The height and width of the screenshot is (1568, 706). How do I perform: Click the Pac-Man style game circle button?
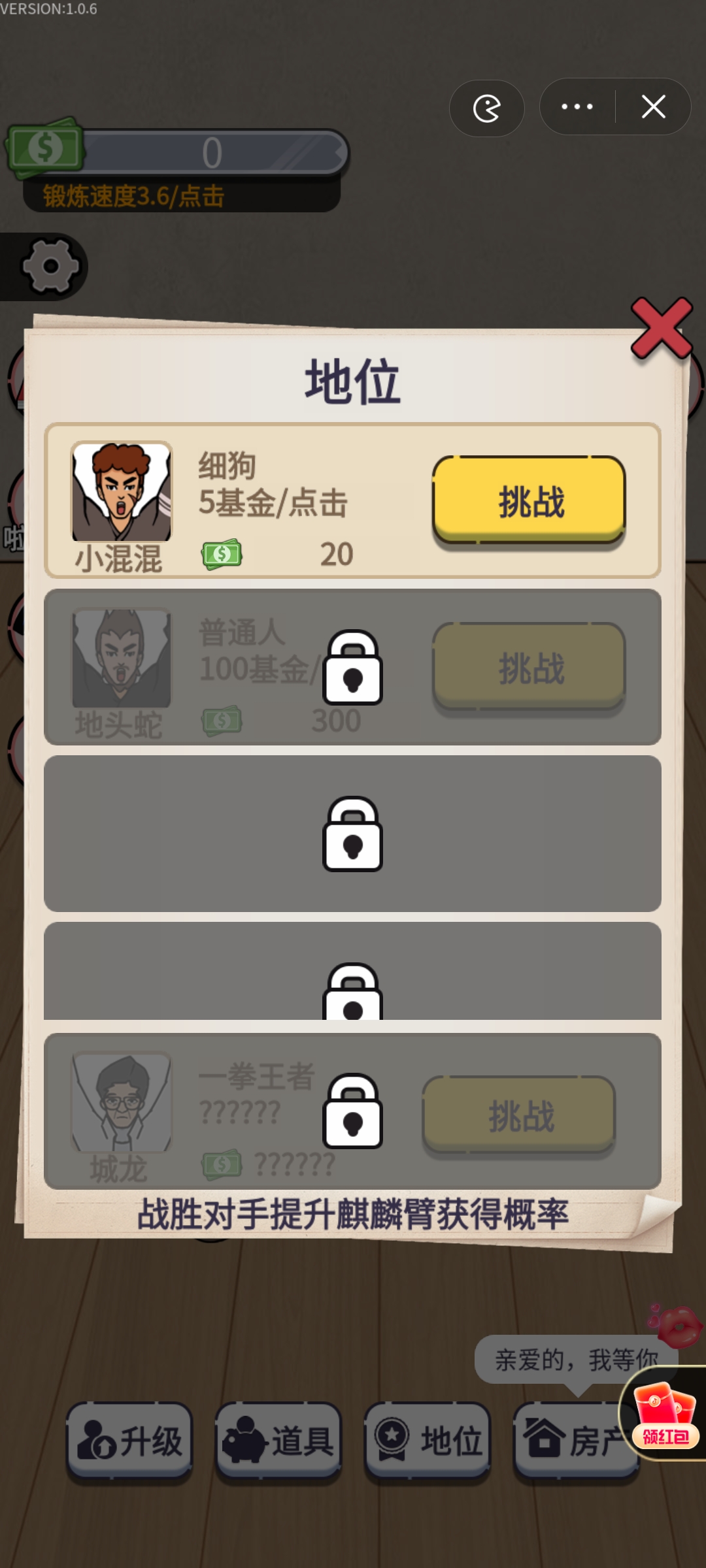486,108
